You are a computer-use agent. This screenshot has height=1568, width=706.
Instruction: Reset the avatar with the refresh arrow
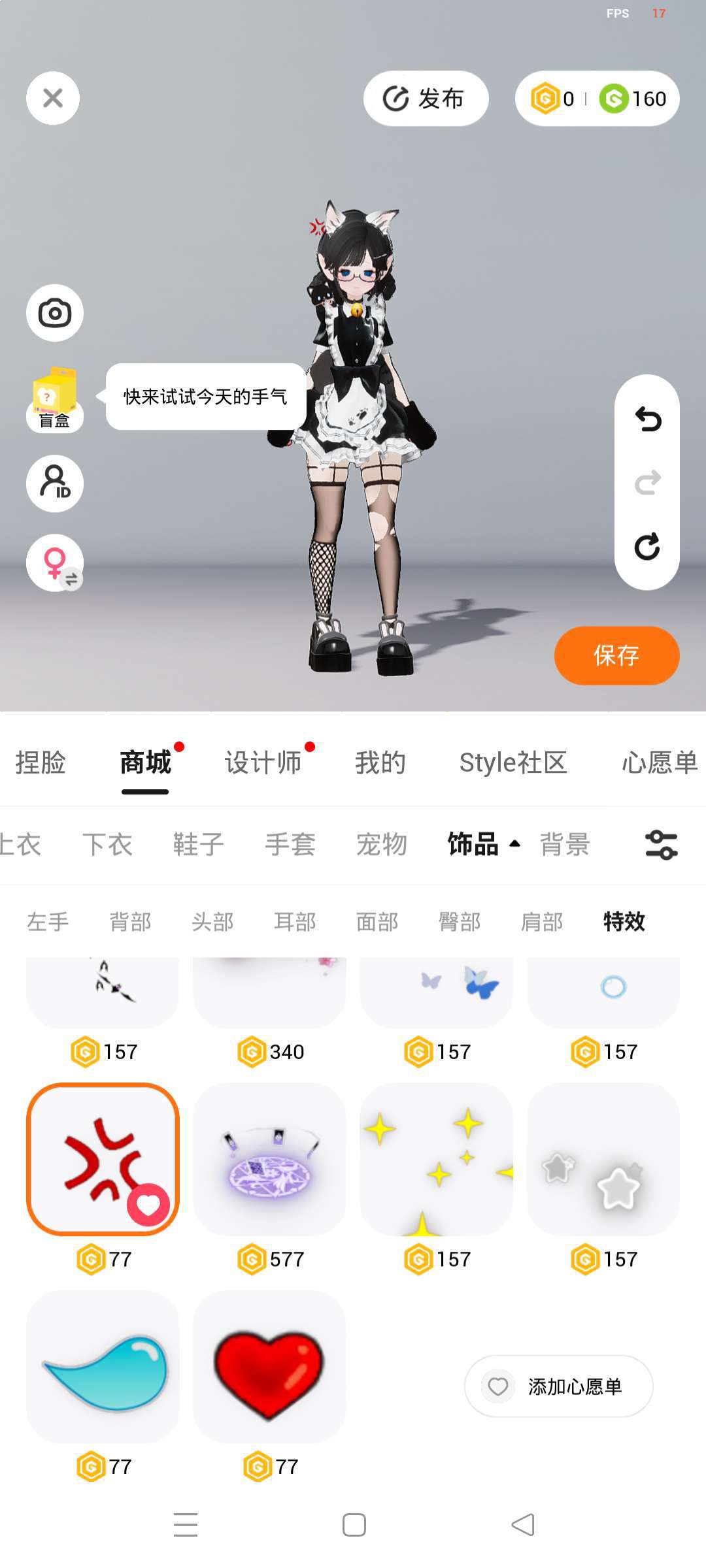coord(647,546)
